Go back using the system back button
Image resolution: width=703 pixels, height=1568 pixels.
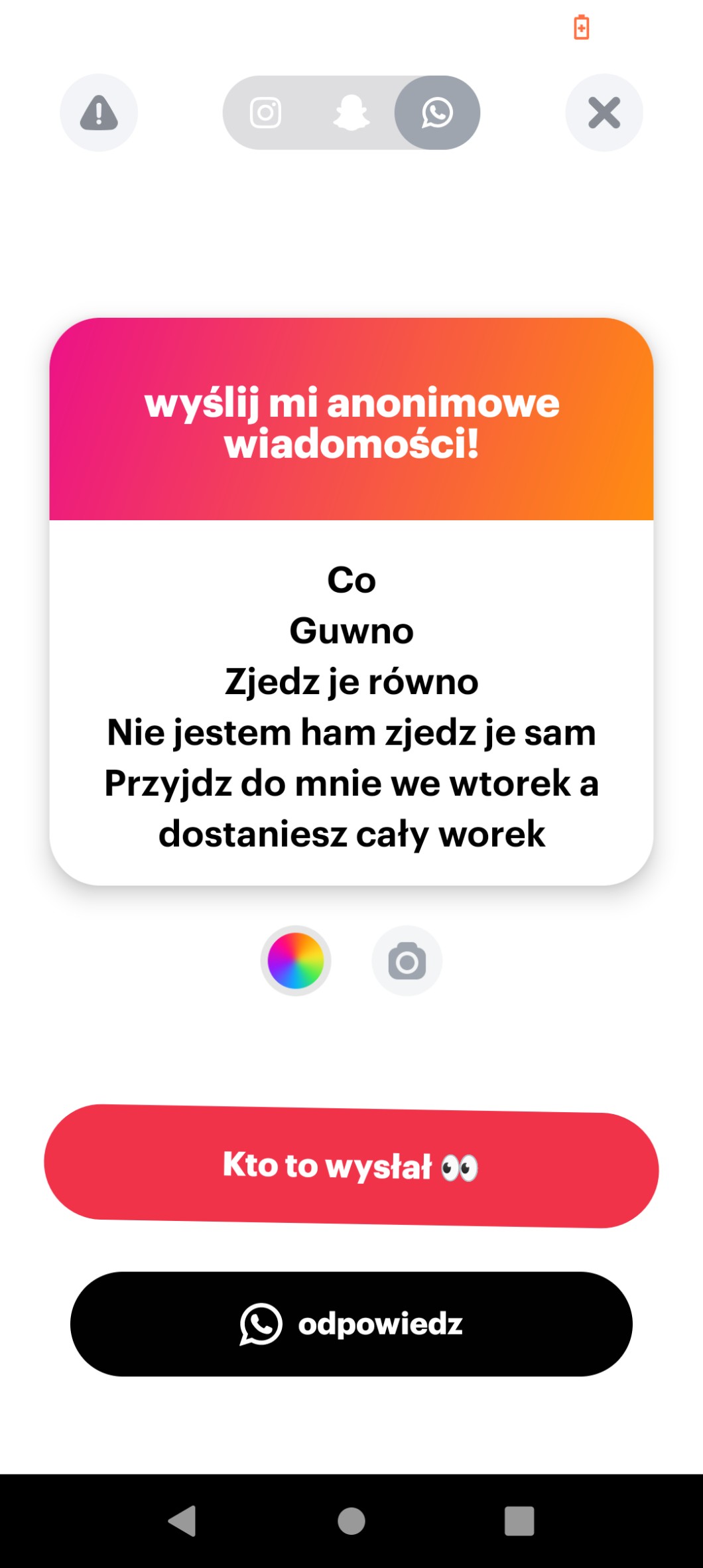[x=182, y=1521]
